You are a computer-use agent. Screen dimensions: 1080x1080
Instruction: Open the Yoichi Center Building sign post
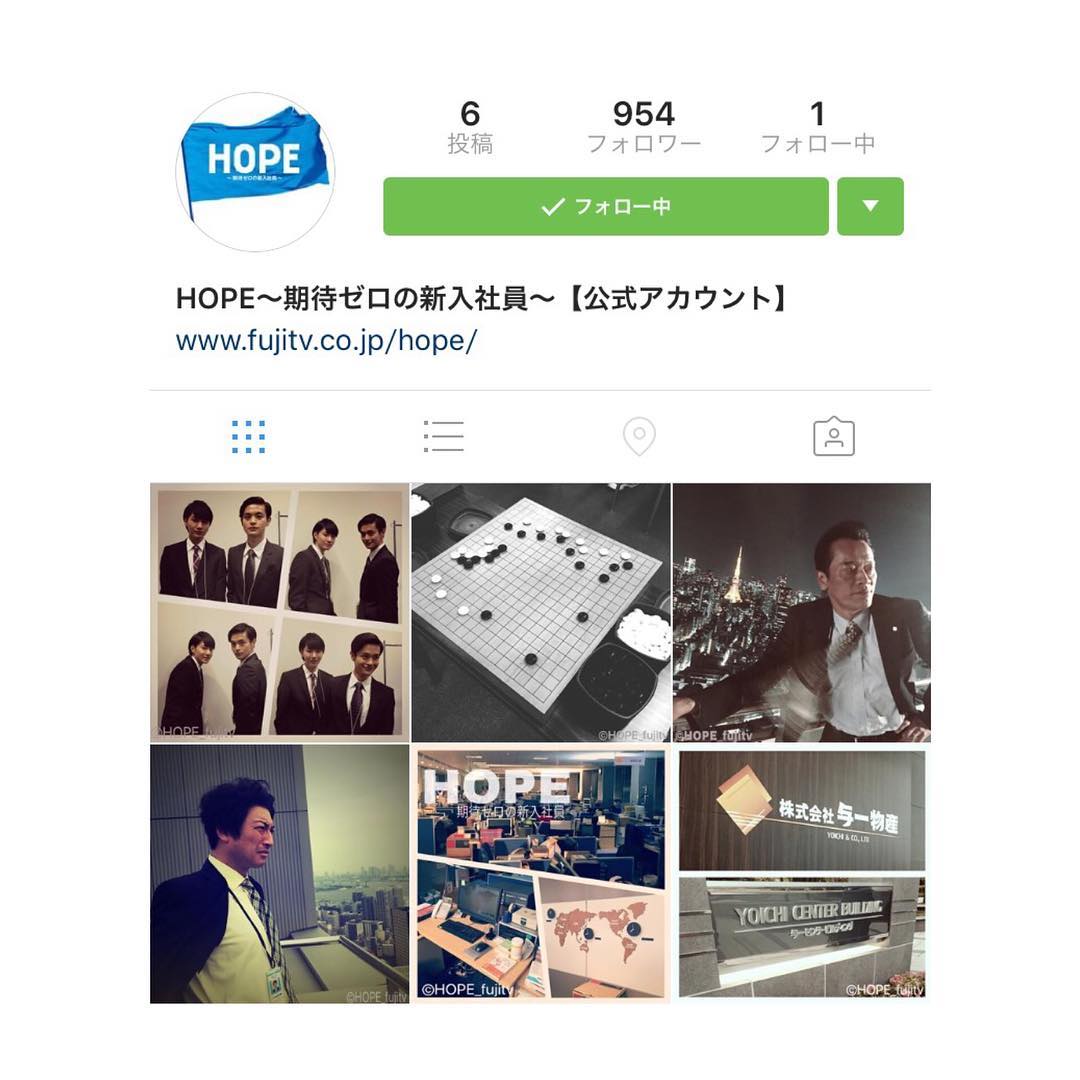pos(801,873)
